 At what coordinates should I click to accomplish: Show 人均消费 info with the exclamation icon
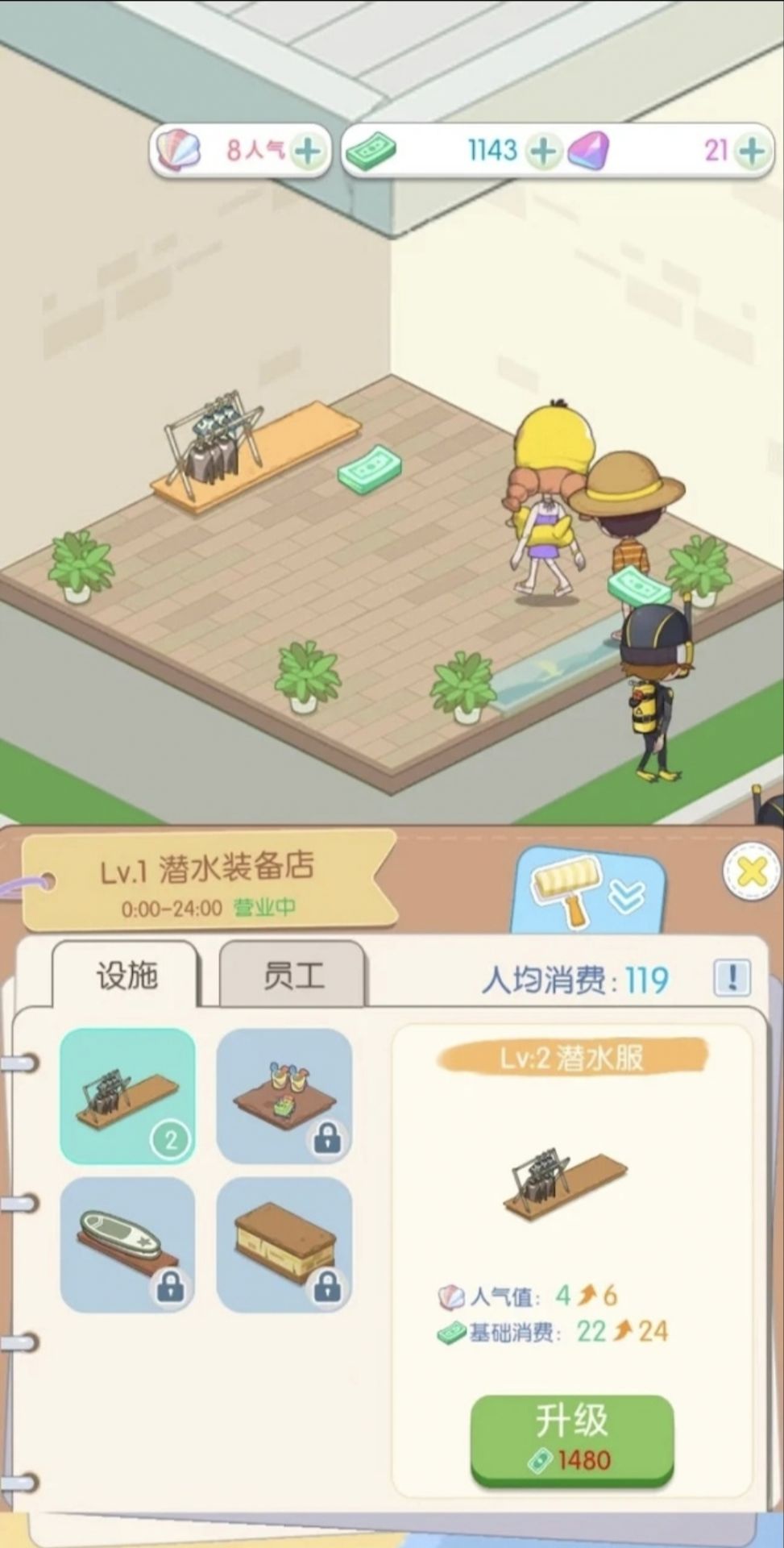coord(732,978)
